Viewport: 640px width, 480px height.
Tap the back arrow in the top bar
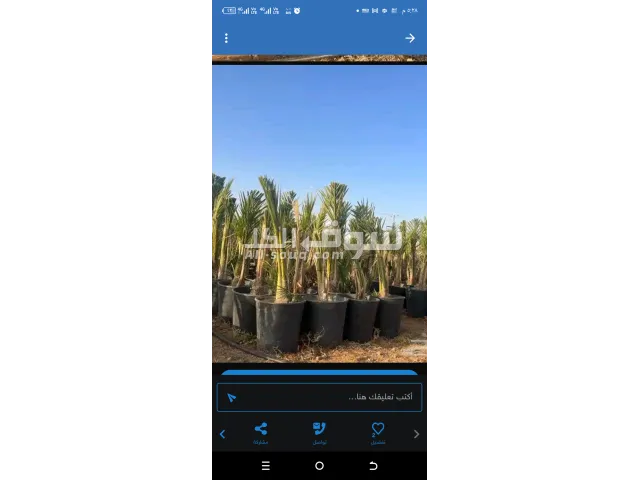click(x=410, y=38)
